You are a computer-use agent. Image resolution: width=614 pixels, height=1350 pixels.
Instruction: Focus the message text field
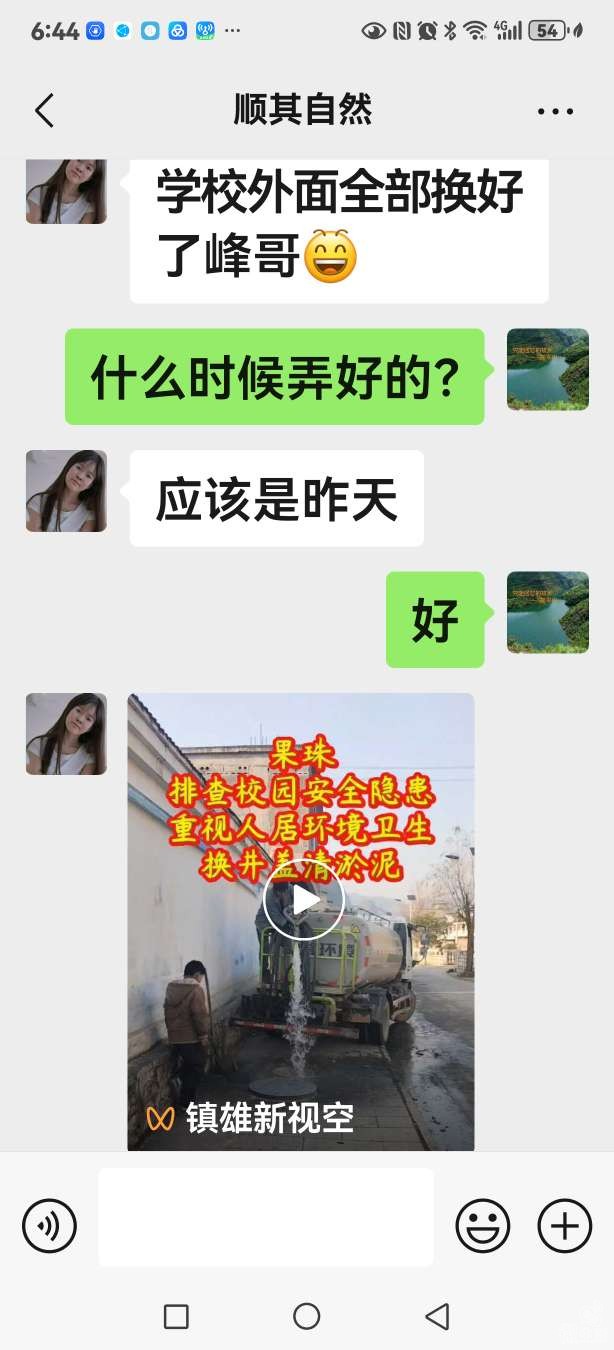point(266,1217)
